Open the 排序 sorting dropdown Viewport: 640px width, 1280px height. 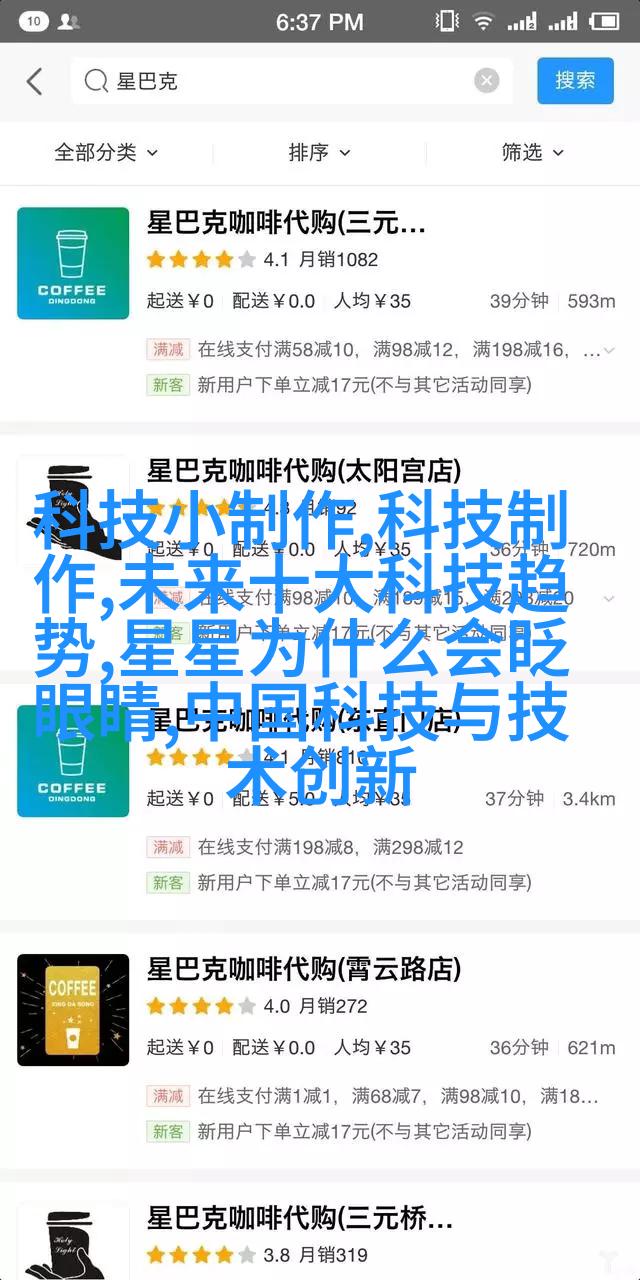[319, 152]
